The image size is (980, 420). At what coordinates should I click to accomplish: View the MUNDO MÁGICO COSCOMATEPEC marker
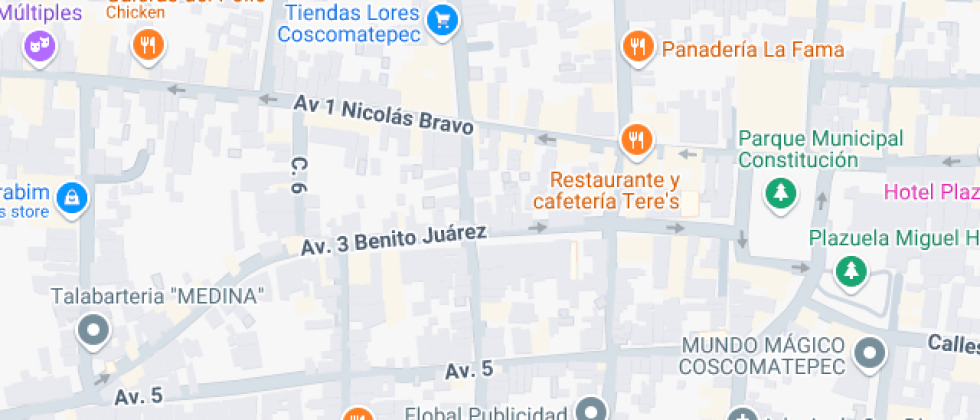click(x=872, y=353)
